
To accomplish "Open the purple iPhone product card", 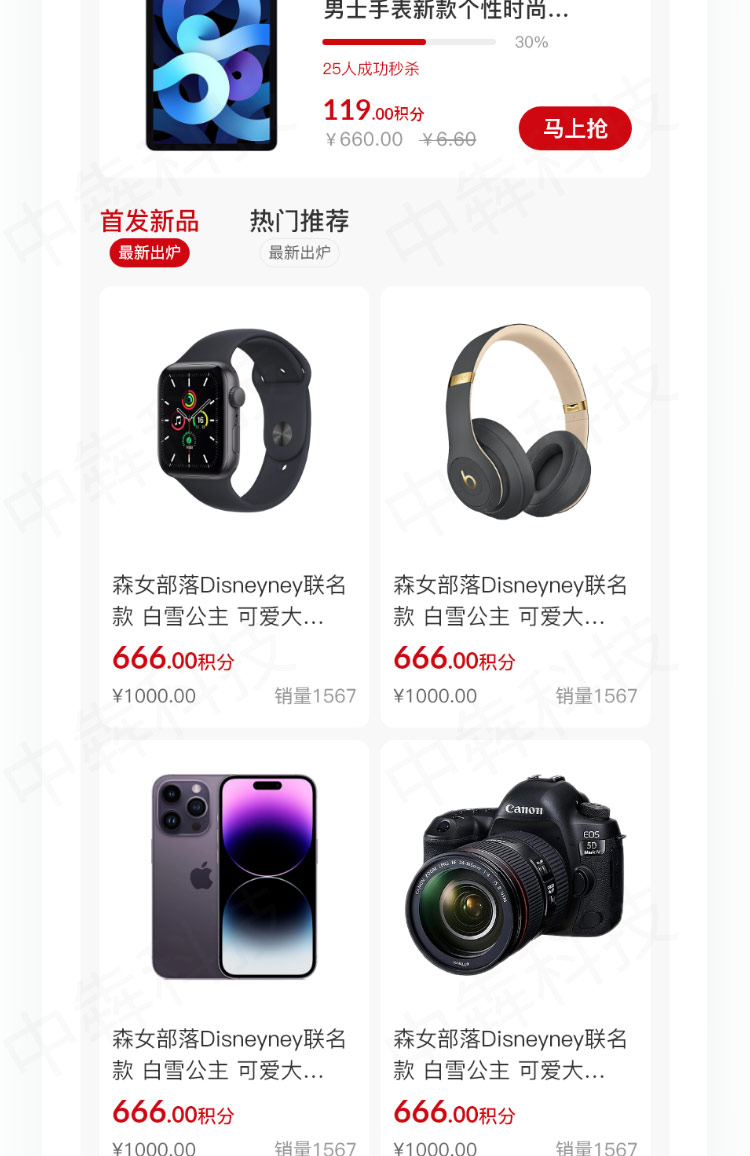I will (x=234, y=875).
